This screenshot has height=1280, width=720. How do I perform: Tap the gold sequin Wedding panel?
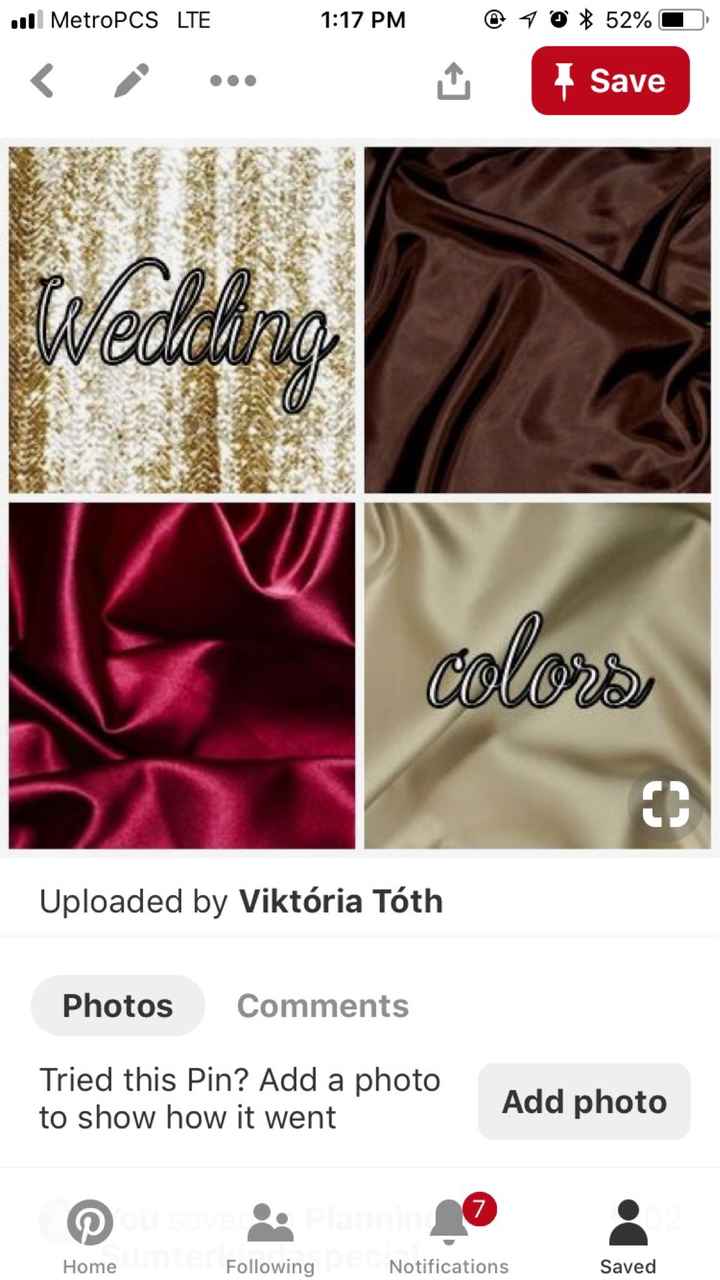[x=181, y=318]
